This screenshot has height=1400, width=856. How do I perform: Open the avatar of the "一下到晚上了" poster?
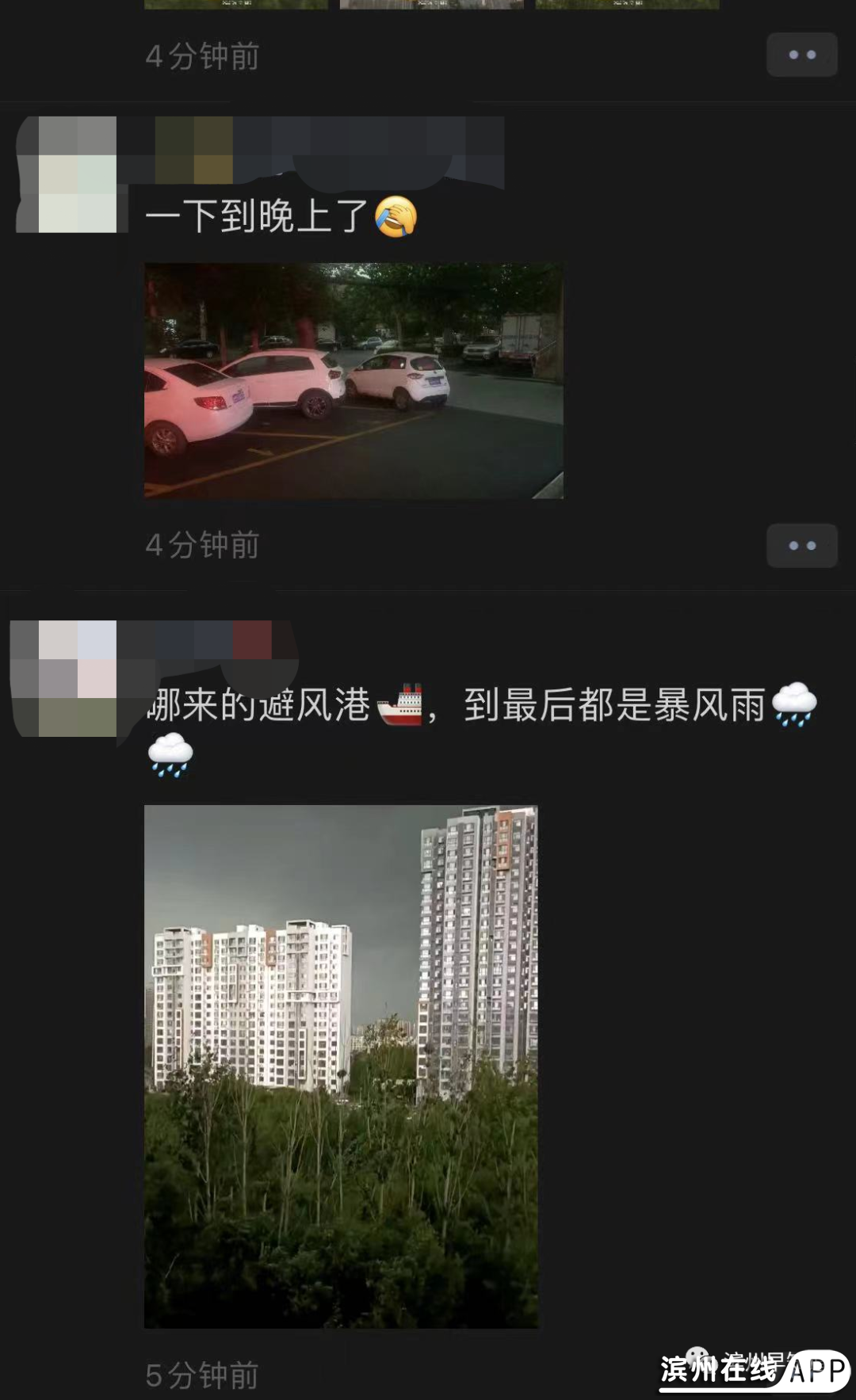point(67,174)
